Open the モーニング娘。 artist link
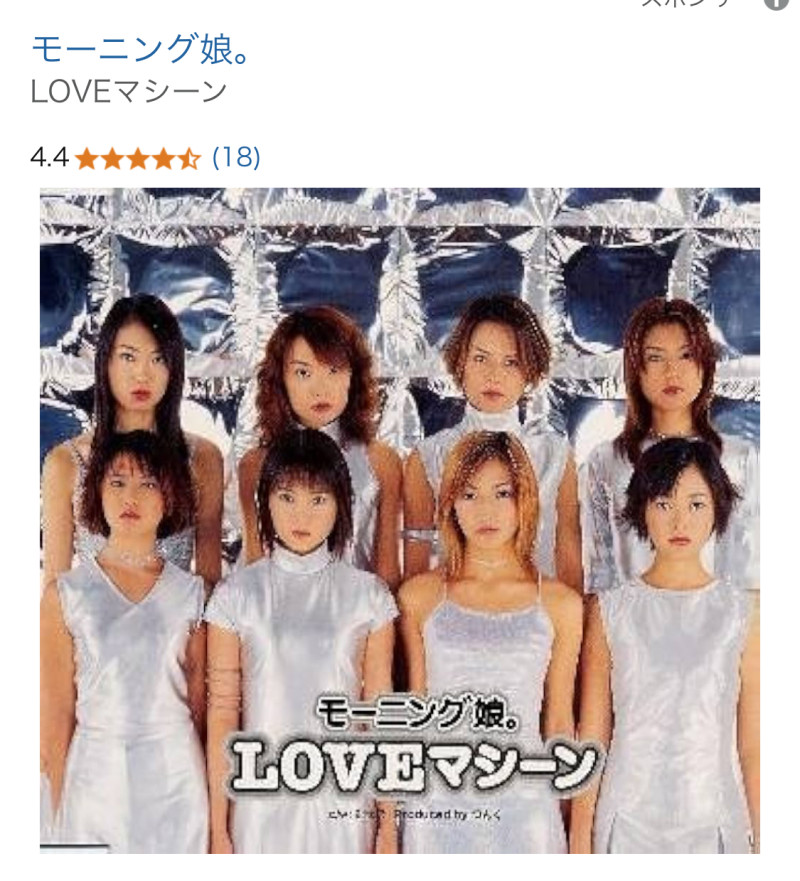The height and width of the screenshot is (881, 800). [x=141, y=48]
